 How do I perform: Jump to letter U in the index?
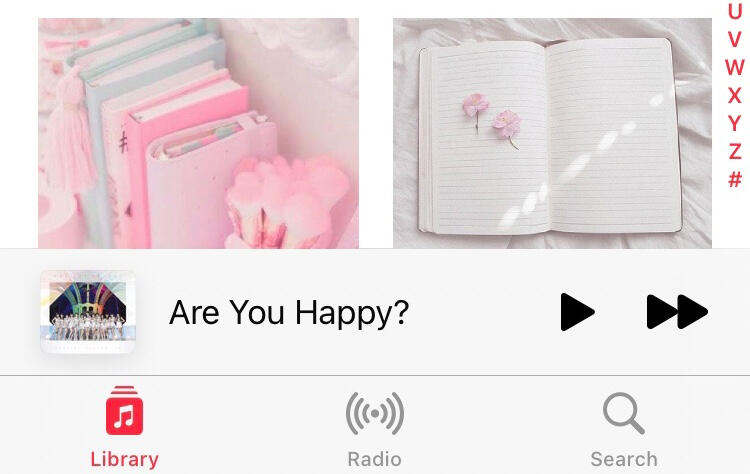735,11
